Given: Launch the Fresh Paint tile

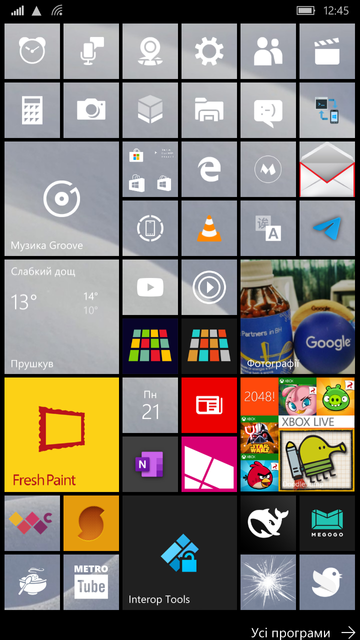Looking at the screenshot, I should click(62, 435).
